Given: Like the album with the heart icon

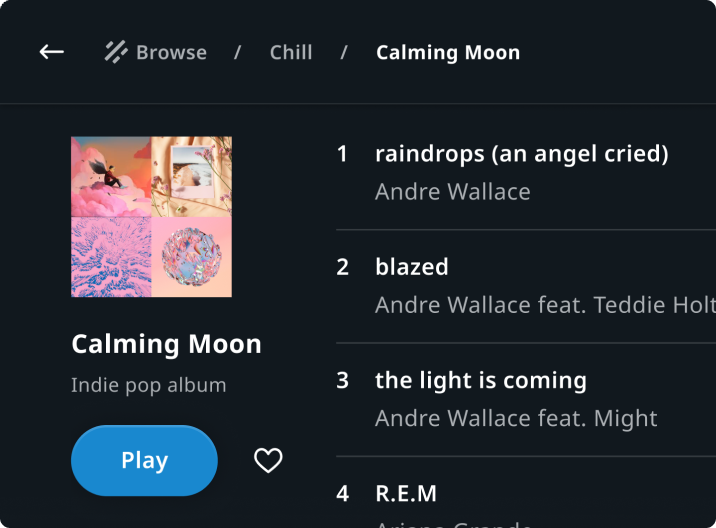Looking at the screenshot, I should [x=268, y=460].
